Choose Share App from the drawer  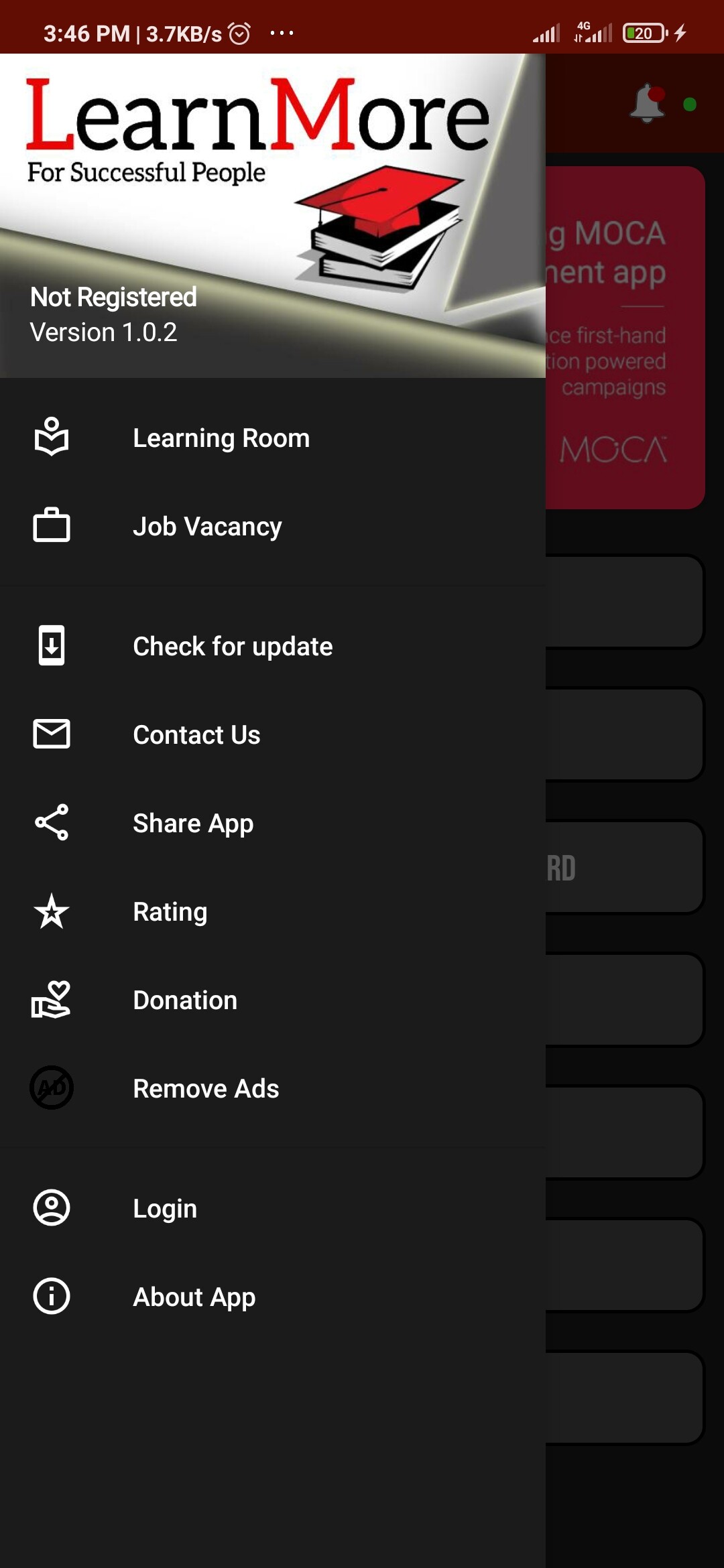(272, 824)
